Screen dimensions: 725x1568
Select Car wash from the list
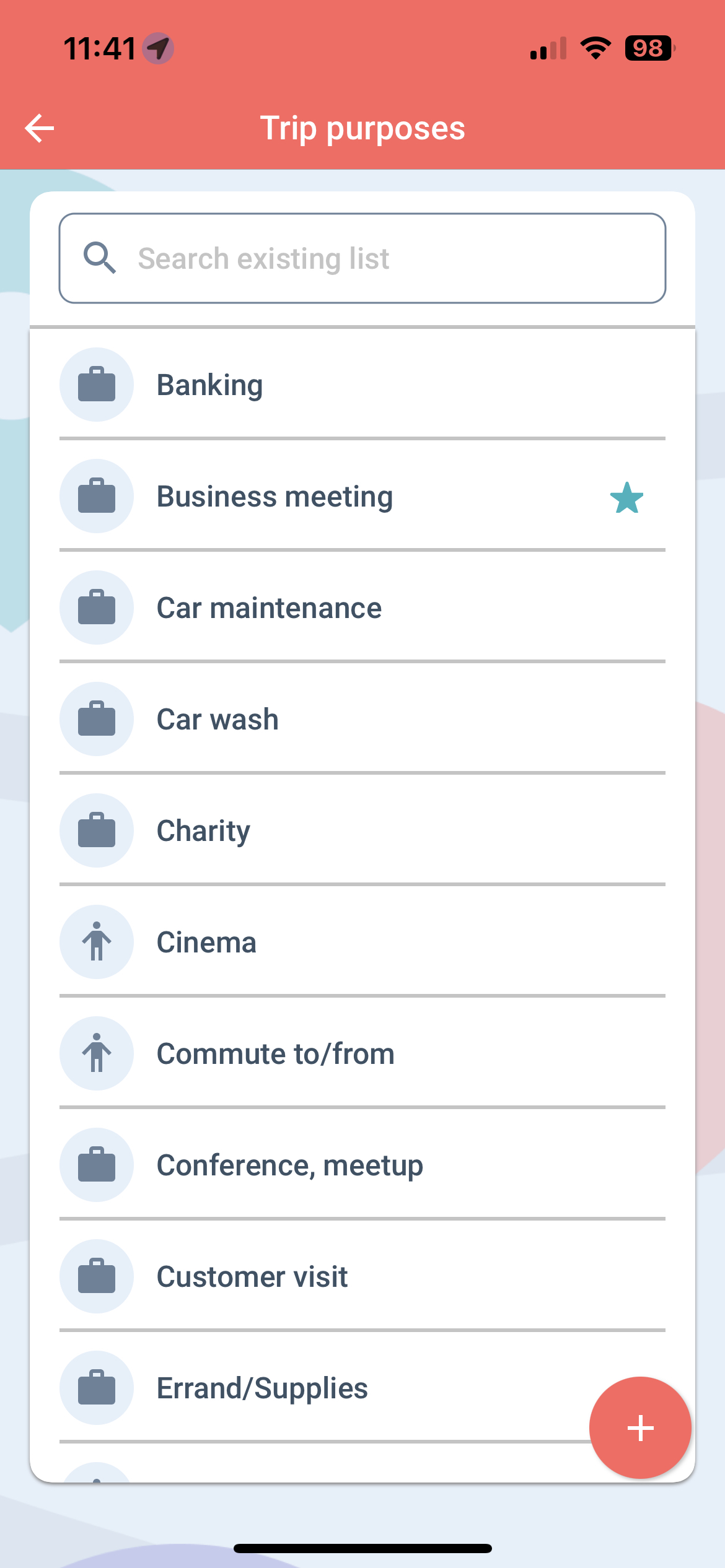362,719
